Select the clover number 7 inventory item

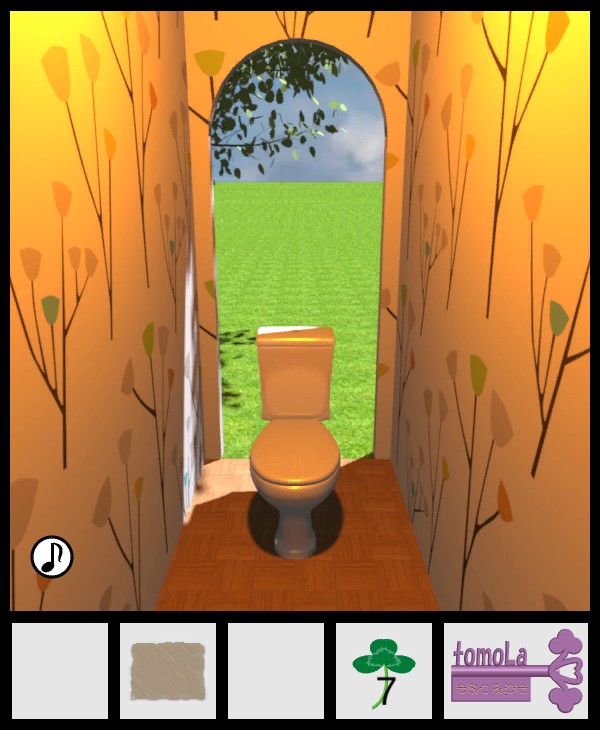pyautogui.click(x=383, y=671)
